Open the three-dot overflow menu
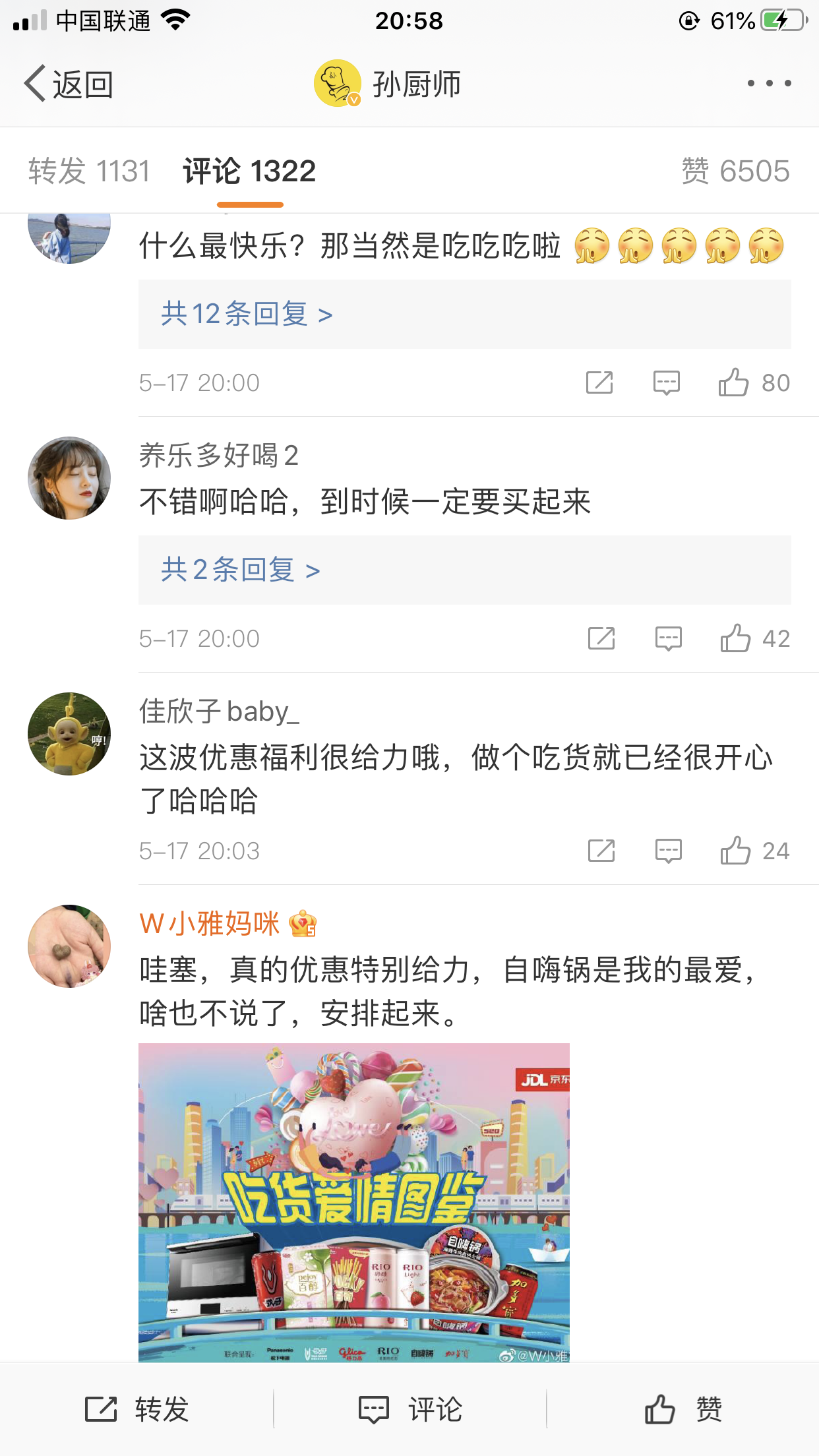The image size is (819, 1456). pos(769,84)
